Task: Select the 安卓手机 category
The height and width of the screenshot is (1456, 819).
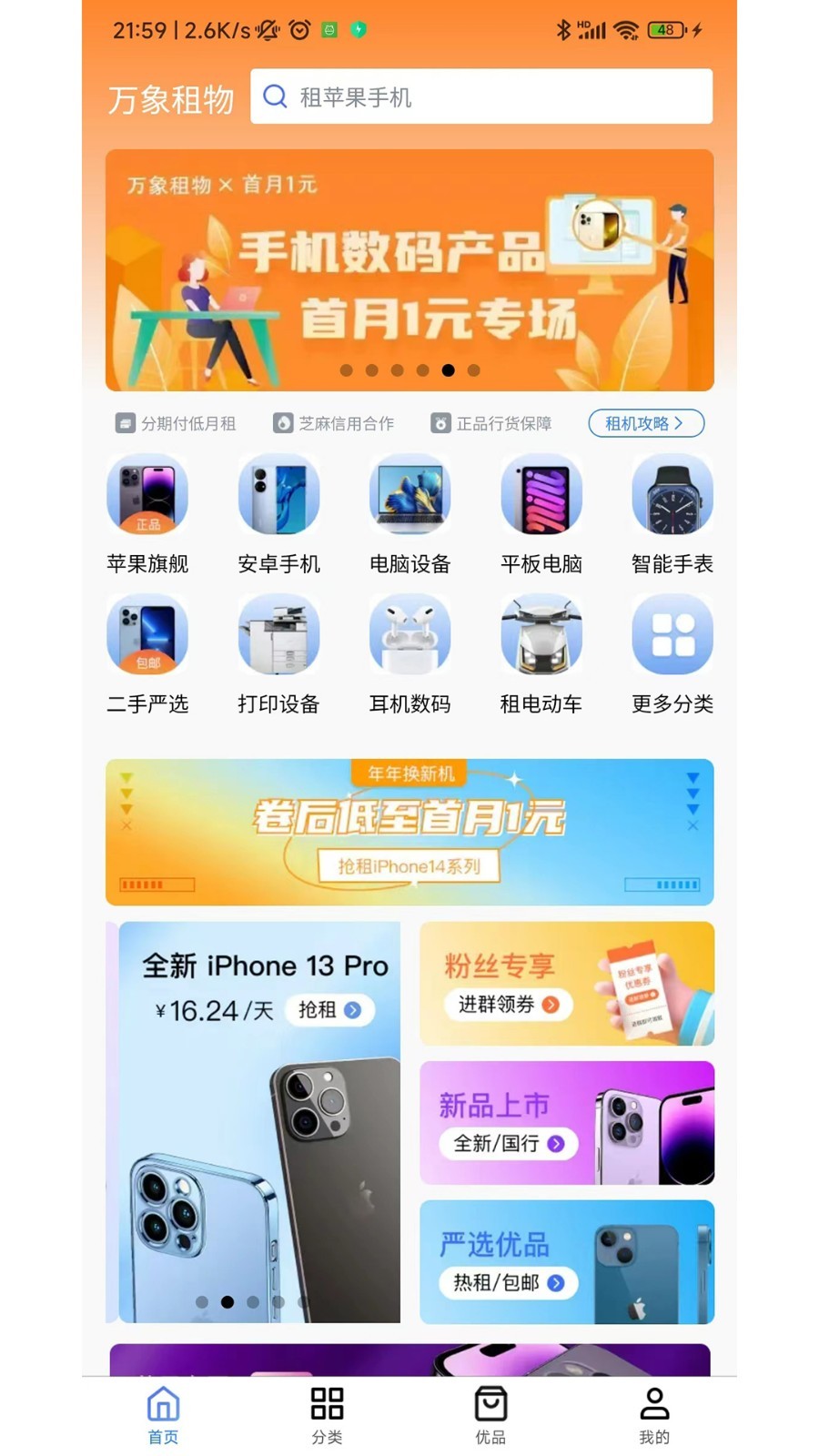Action: (278, 494)
